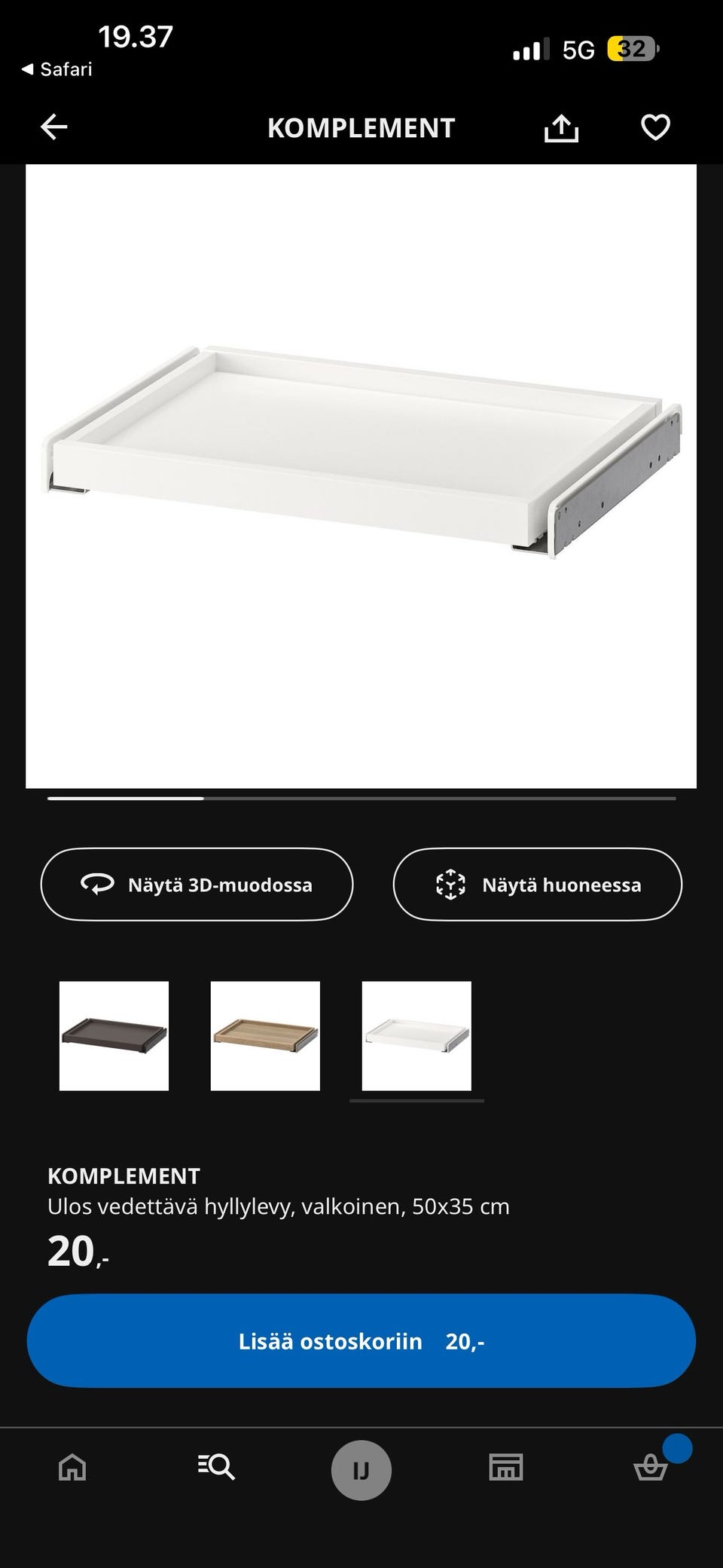Image resolution: width=723 pixels, height=1568 pixels.
Task: Return to Safari via the back link
Action: [56, 69]
